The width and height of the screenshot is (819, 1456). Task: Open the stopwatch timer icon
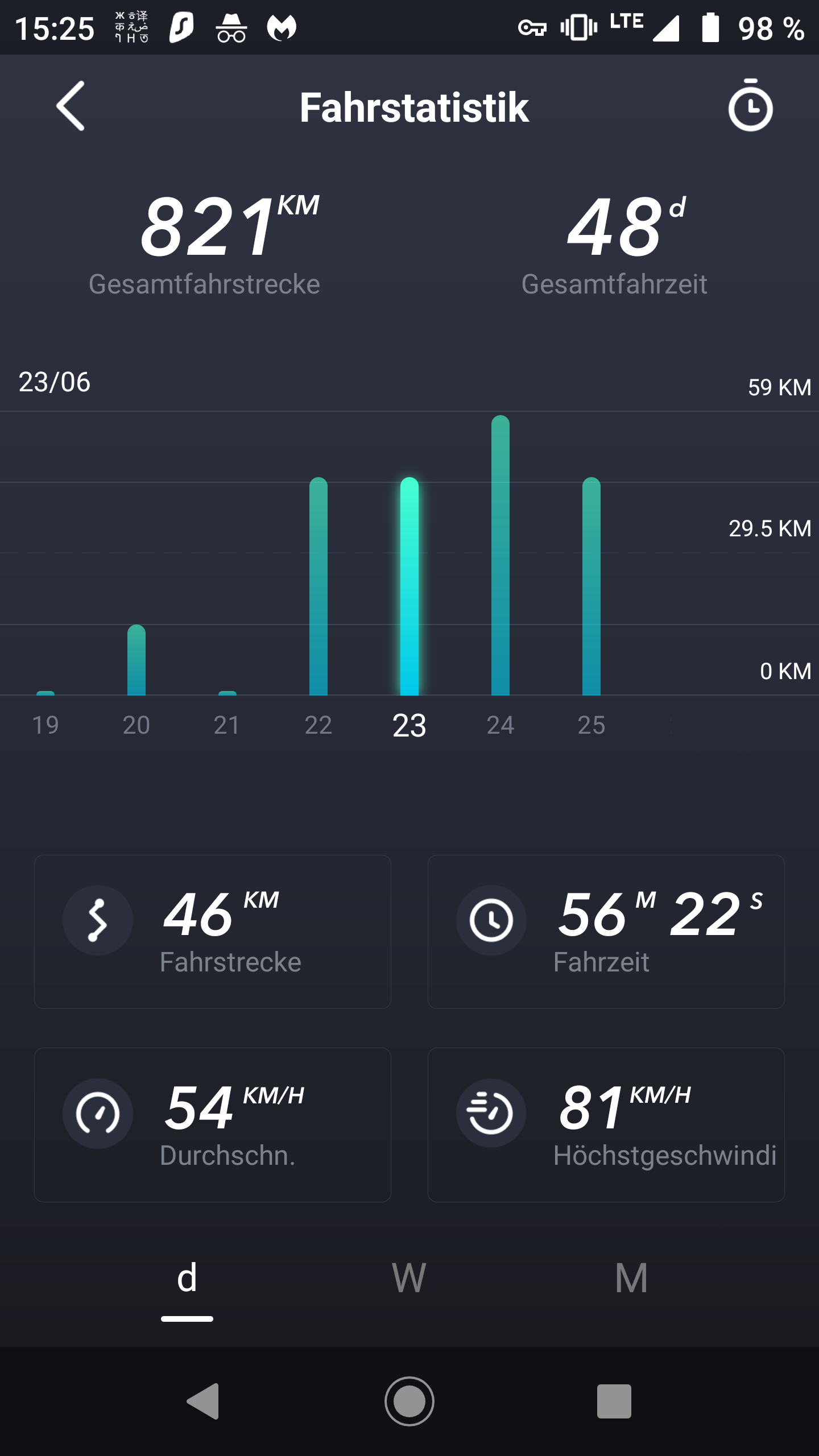point(750,106)
